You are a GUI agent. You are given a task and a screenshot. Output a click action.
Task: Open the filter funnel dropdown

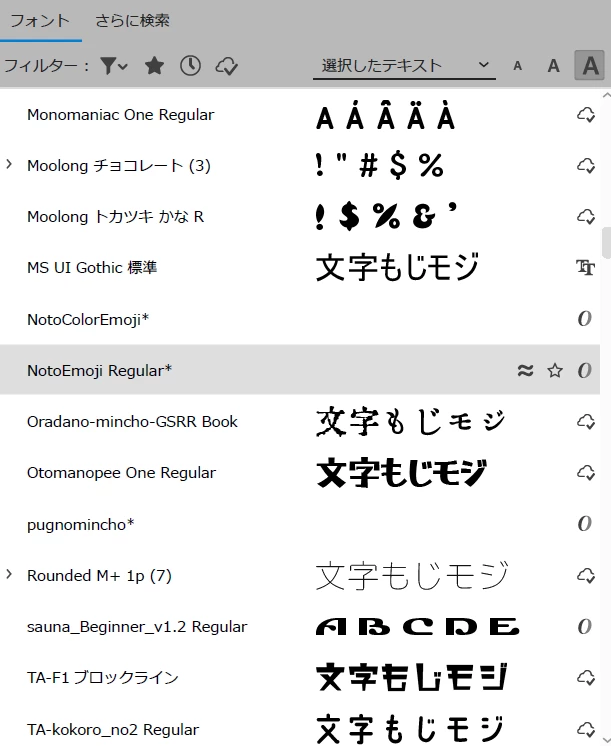[114, 66]
